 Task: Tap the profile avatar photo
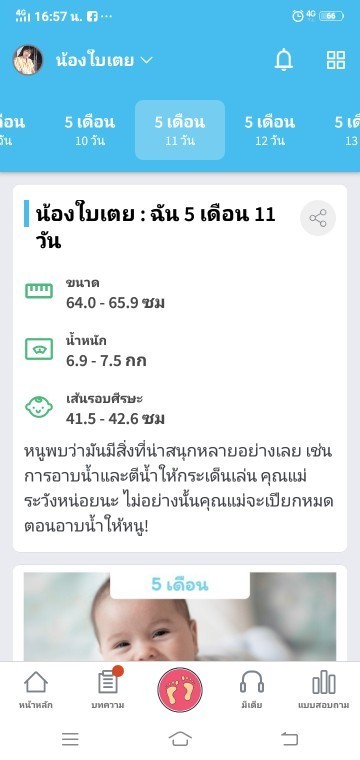[x=28, y=60]
